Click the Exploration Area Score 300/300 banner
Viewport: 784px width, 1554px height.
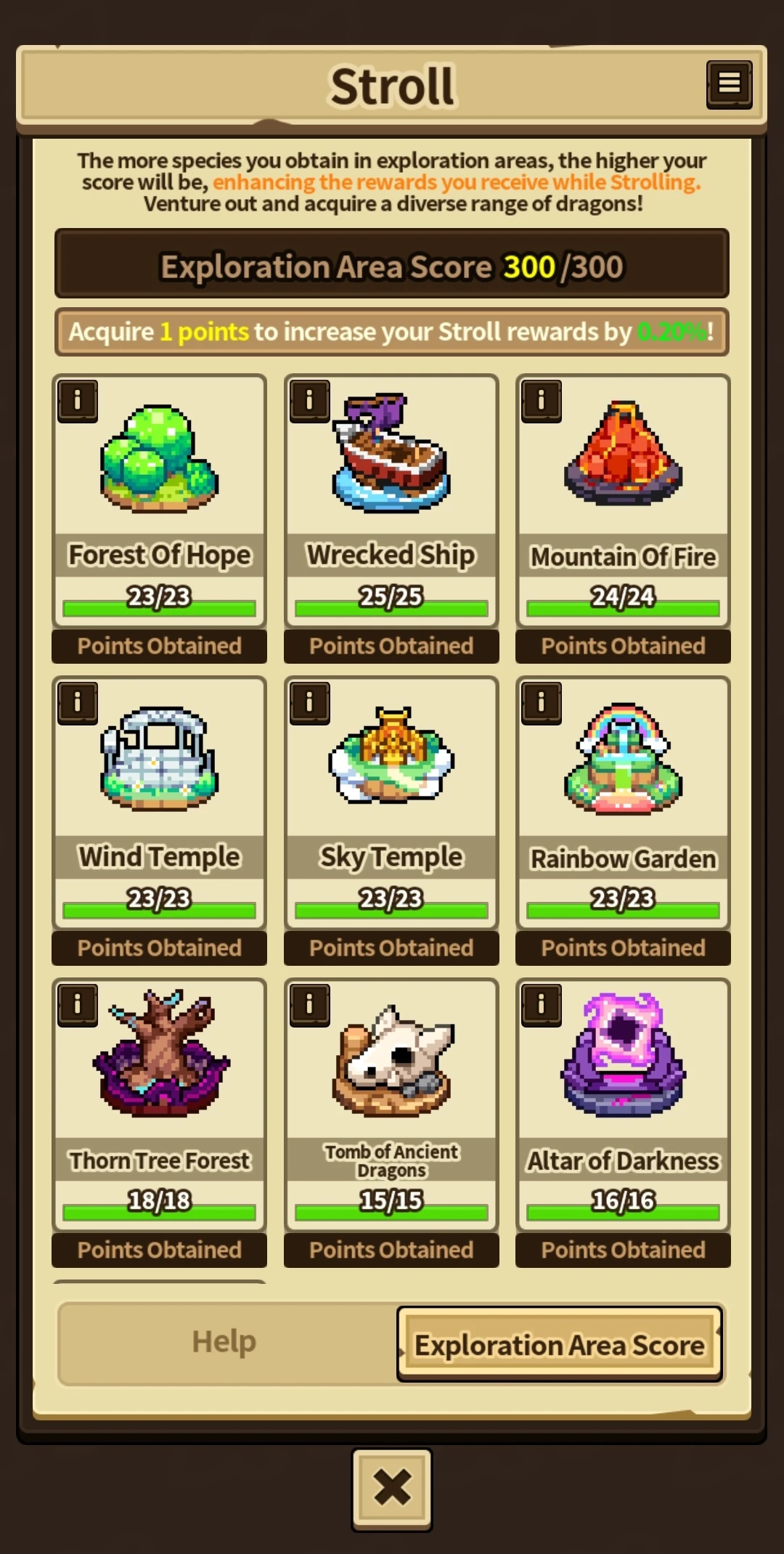[x=391, y=265]
